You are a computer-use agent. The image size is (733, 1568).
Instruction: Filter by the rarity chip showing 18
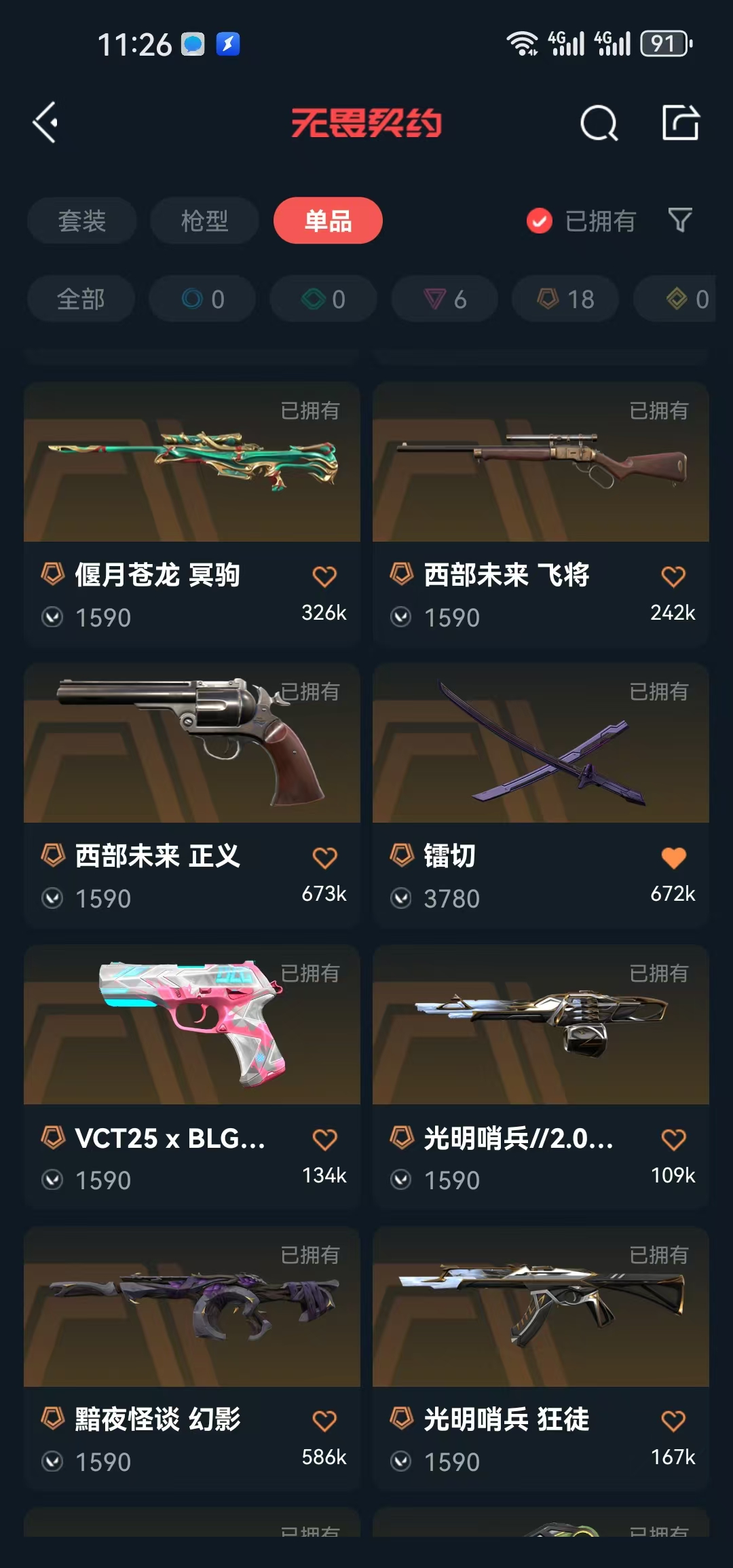[x=565, y=299]
